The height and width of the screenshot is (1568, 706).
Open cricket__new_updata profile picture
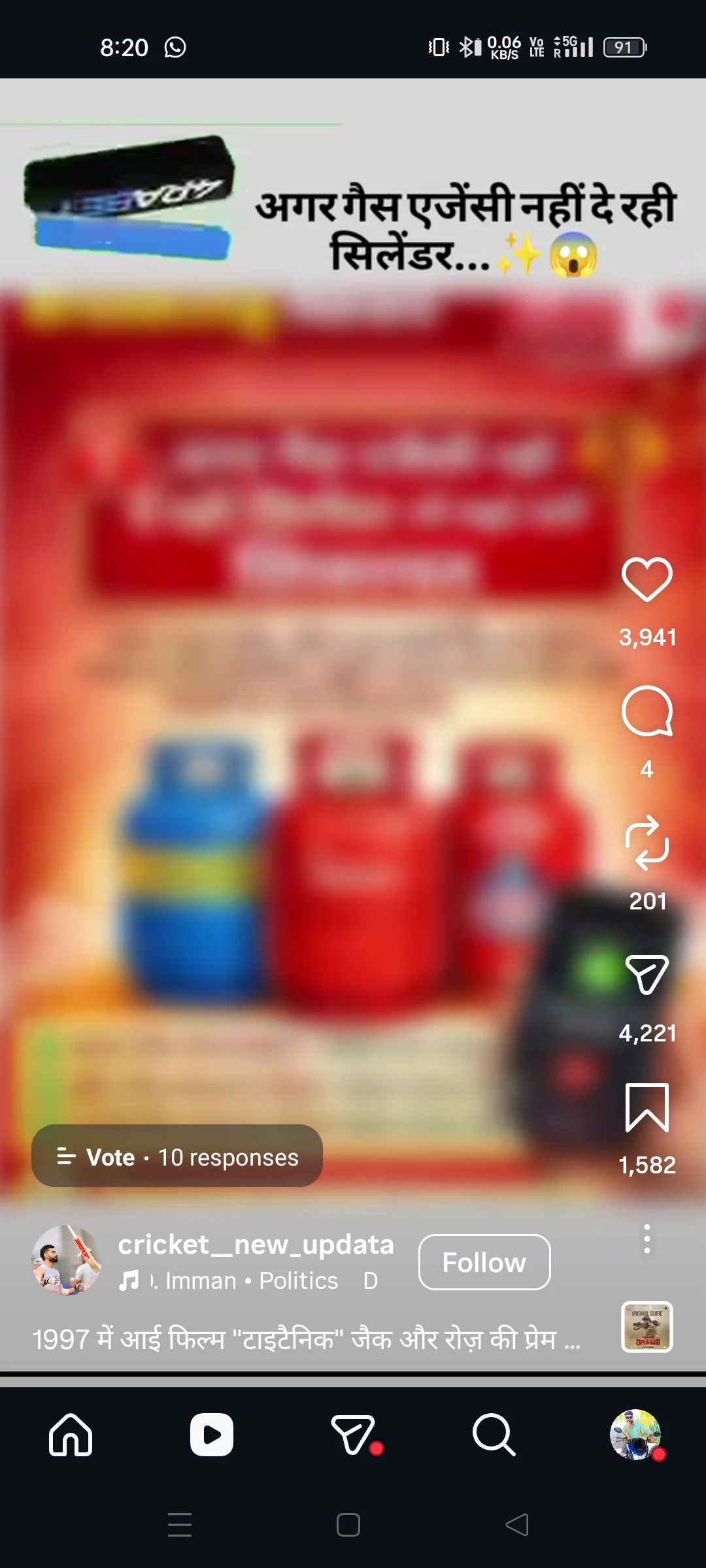click(67, 1260)
